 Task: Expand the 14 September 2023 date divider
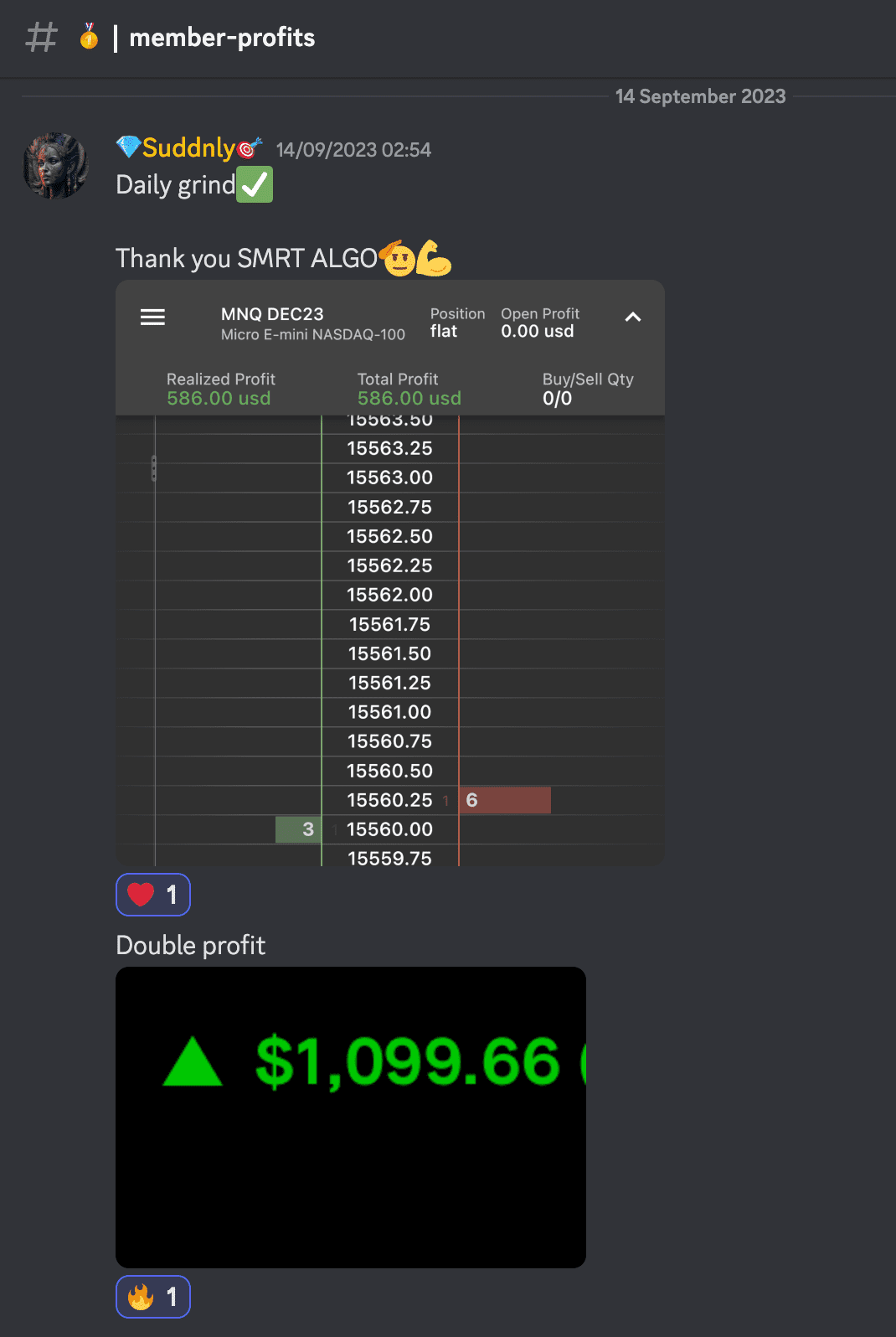[700, 96]
